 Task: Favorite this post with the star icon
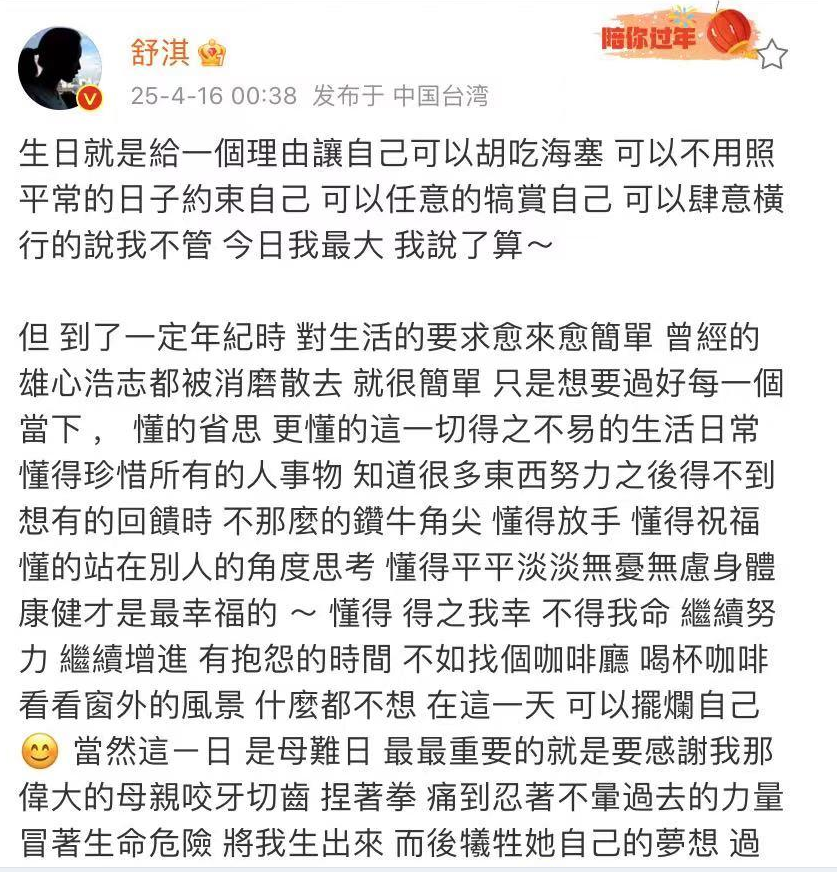pos(771,55)
